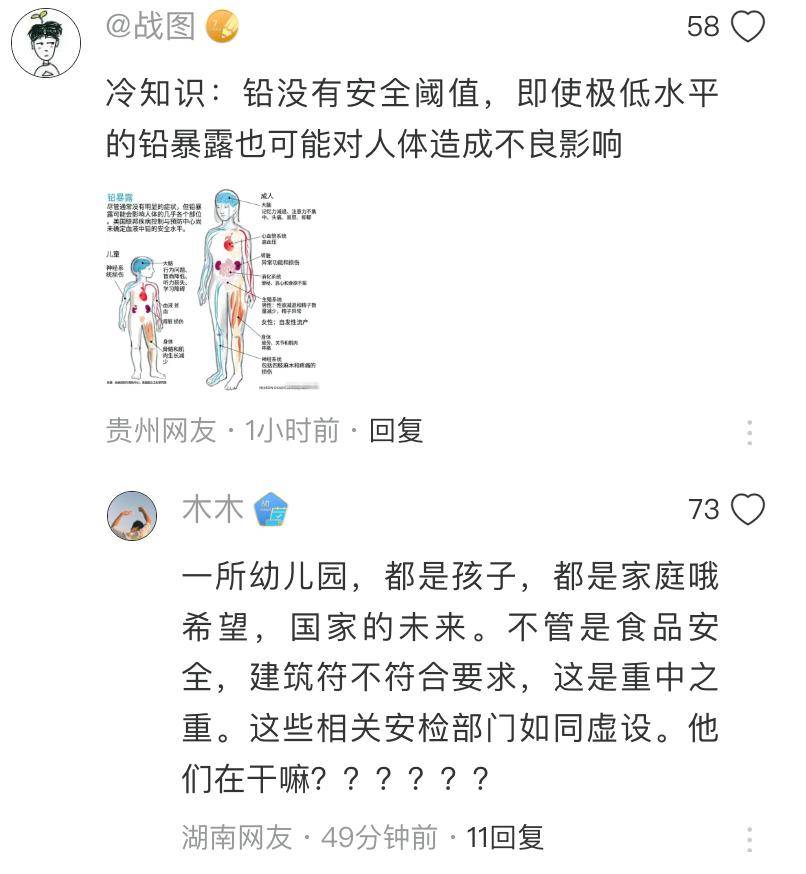The height and width of the screenshot is (874, 806).
Task: Like the comment by 木木
Action: pyautogui.click(x=748, y=509)
